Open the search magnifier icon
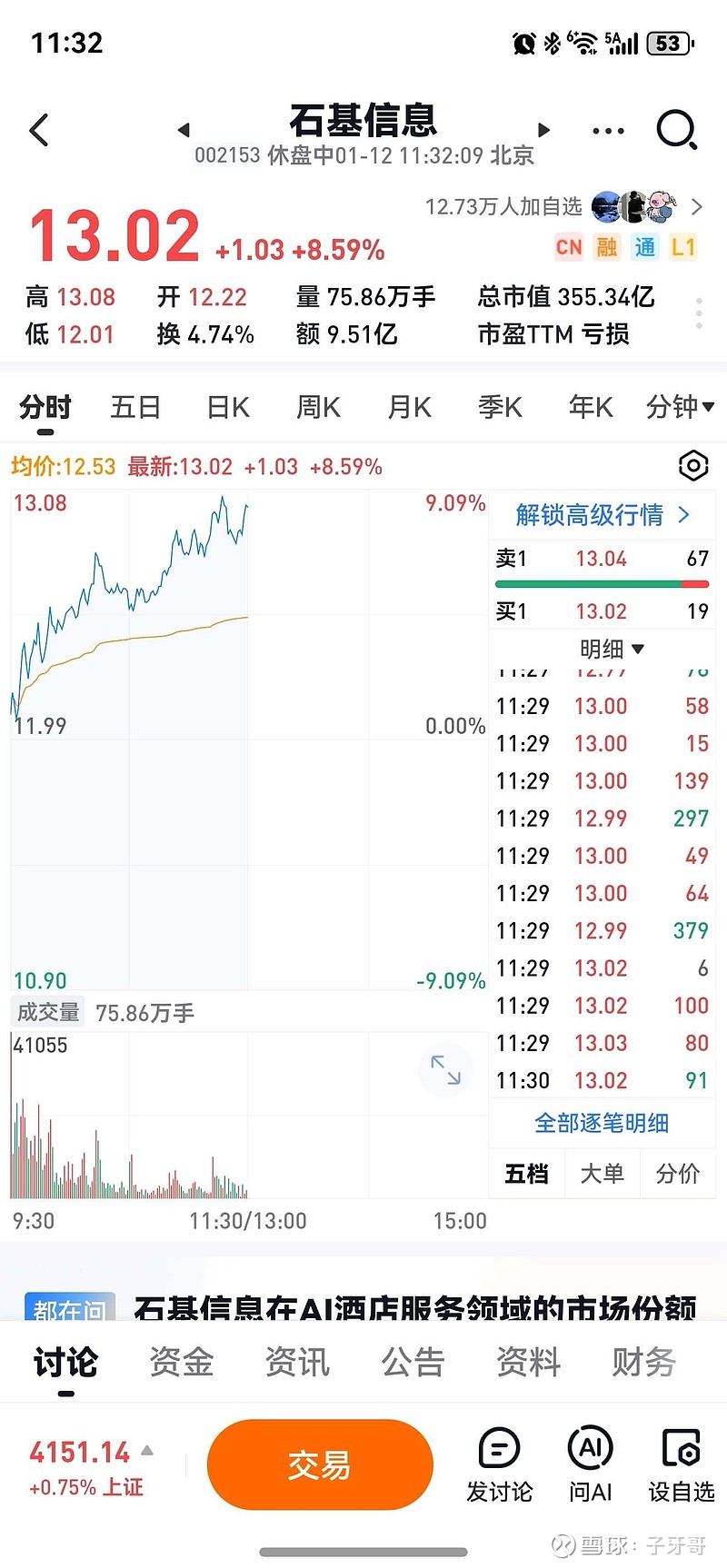Viewport: 727px width, 1568px height. click(x=676, y=130)
